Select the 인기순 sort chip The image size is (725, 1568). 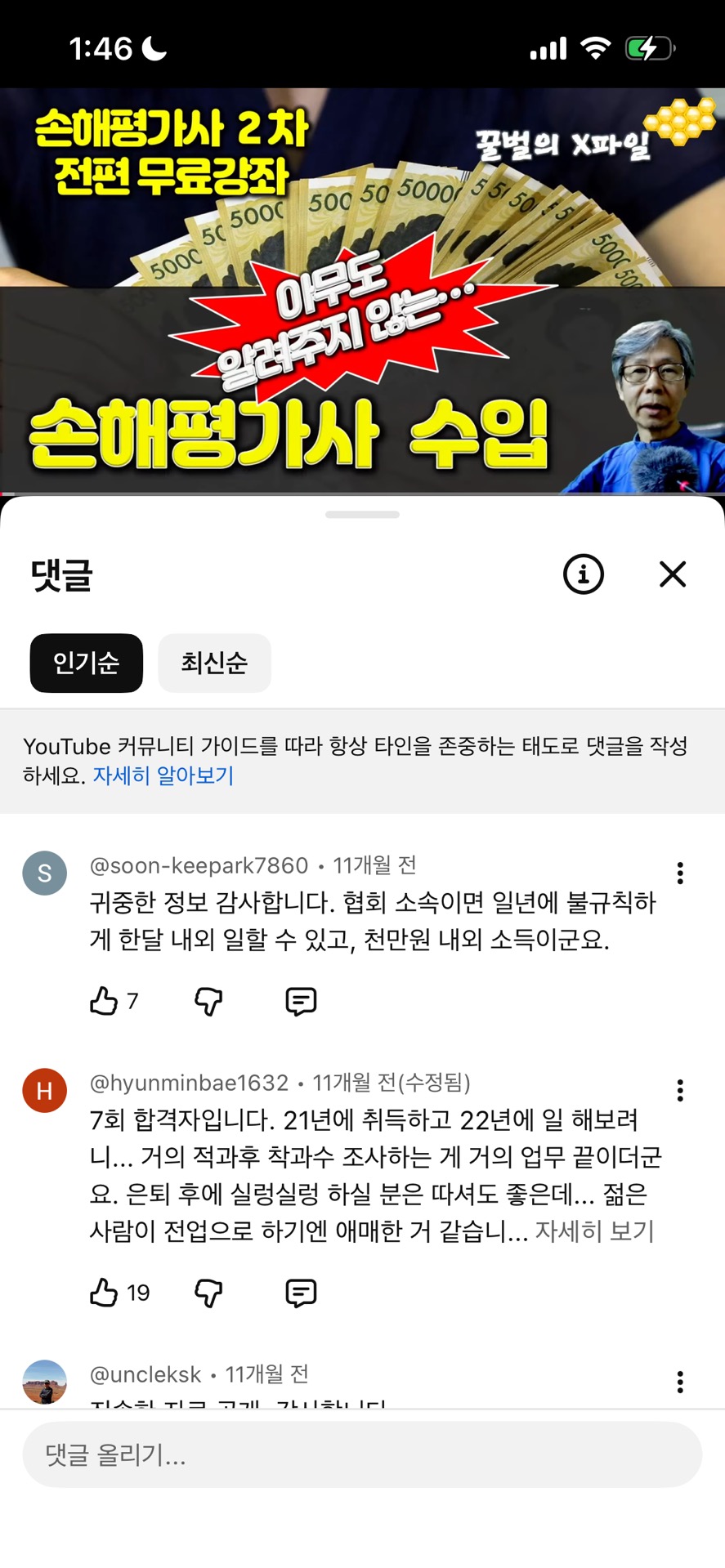(x=86, y=663)
